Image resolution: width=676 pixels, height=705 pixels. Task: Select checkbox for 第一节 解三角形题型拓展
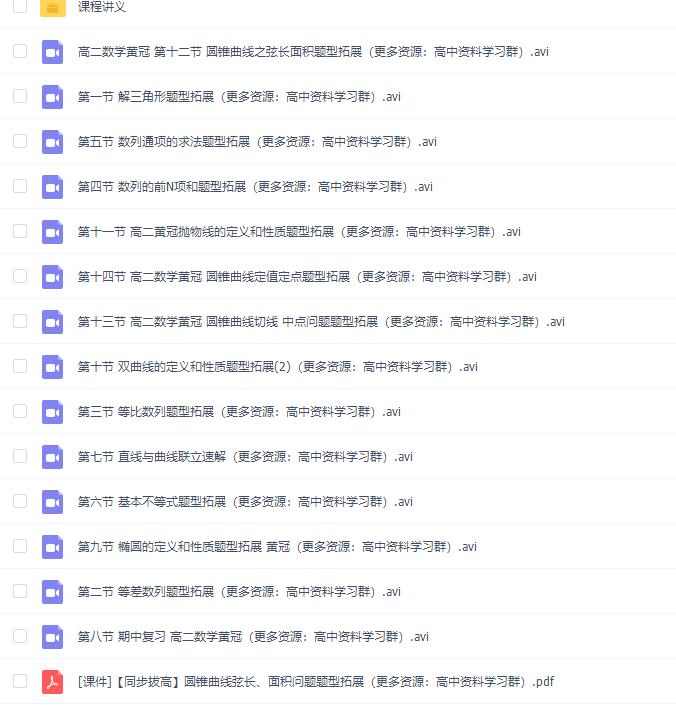[20, 96]
